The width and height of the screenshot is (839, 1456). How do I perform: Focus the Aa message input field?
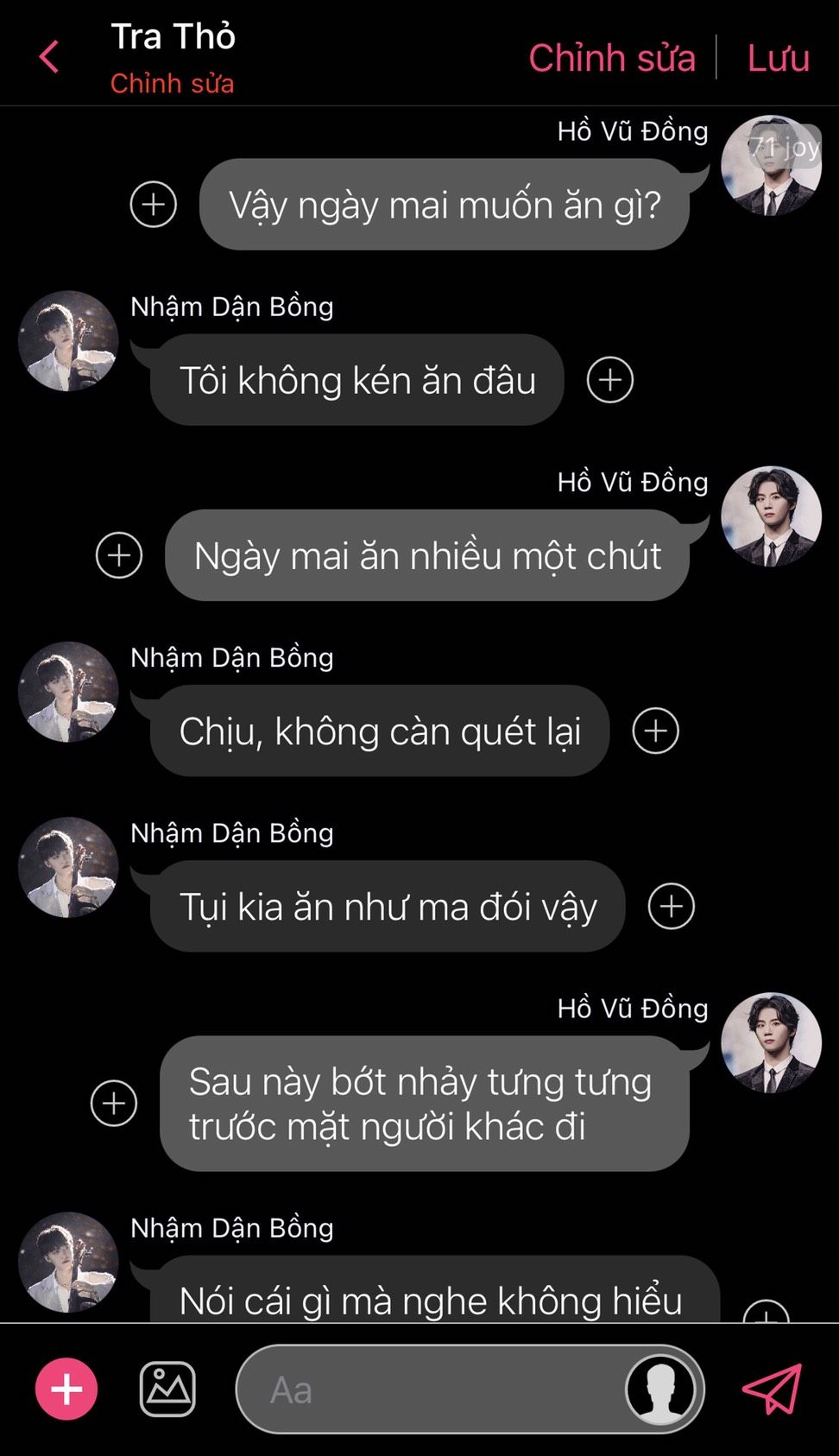point(432,1390)
